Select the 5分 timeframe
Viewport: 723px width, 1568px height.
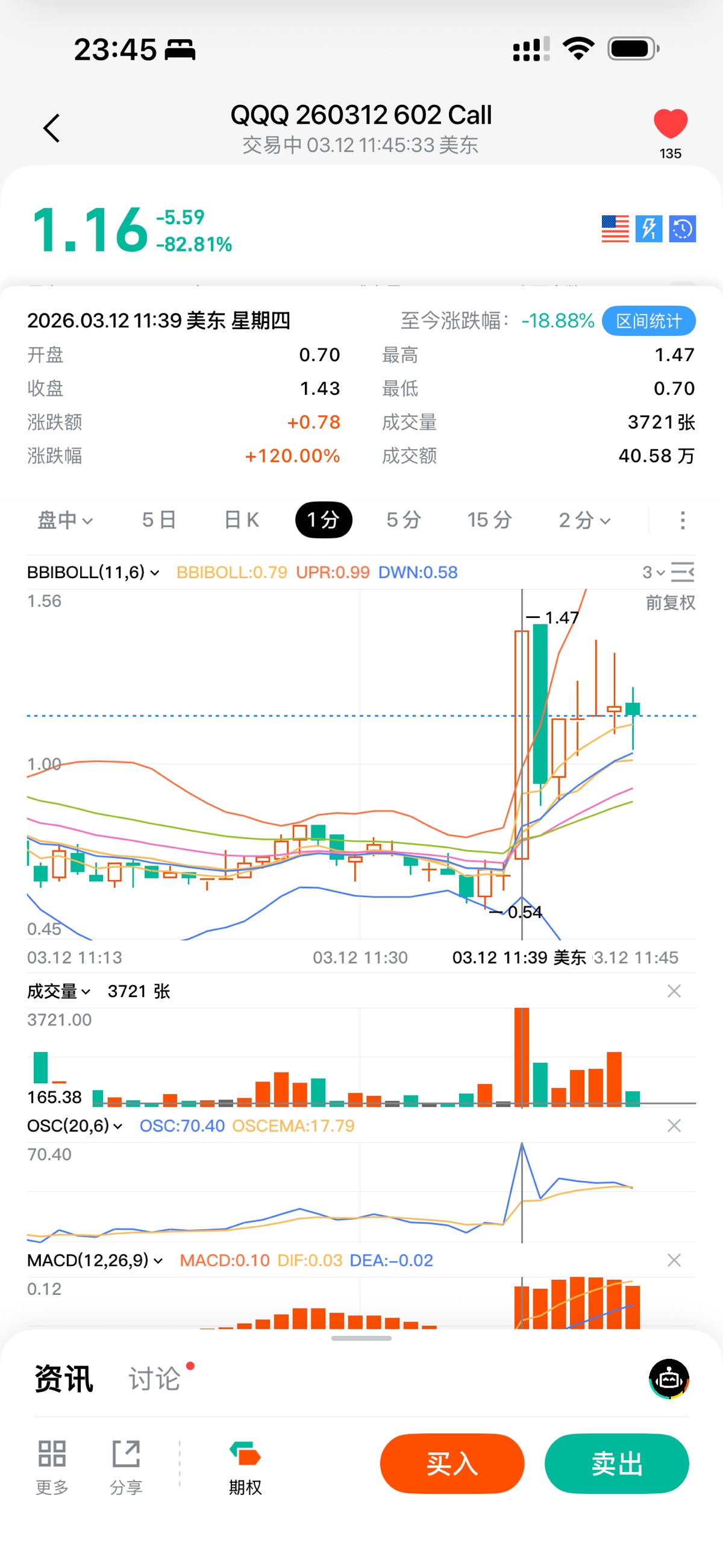404,520
